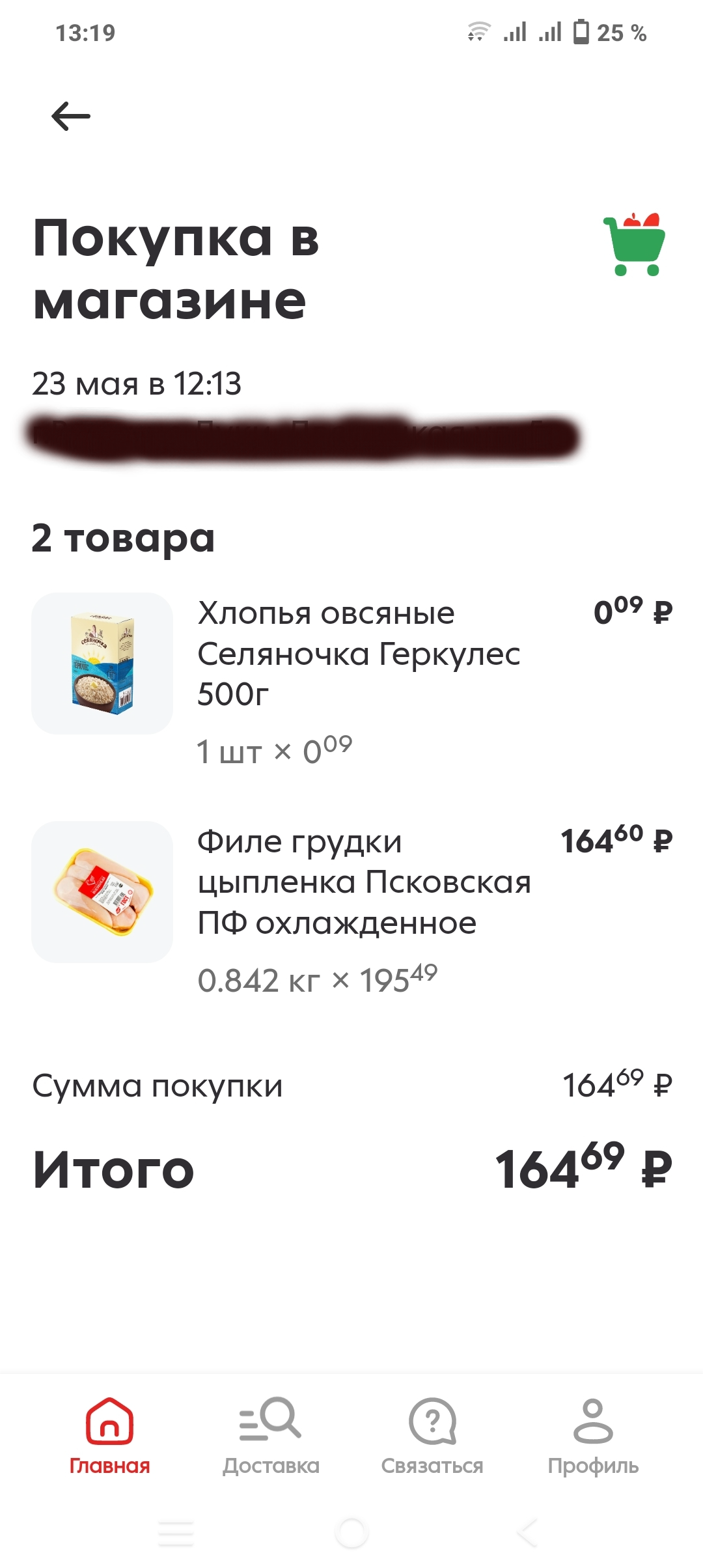This screenshot has height=1568, width=703.
Task: Open Хлопья овсяные Селяночка Геркулес item
Action: (351, 680)
